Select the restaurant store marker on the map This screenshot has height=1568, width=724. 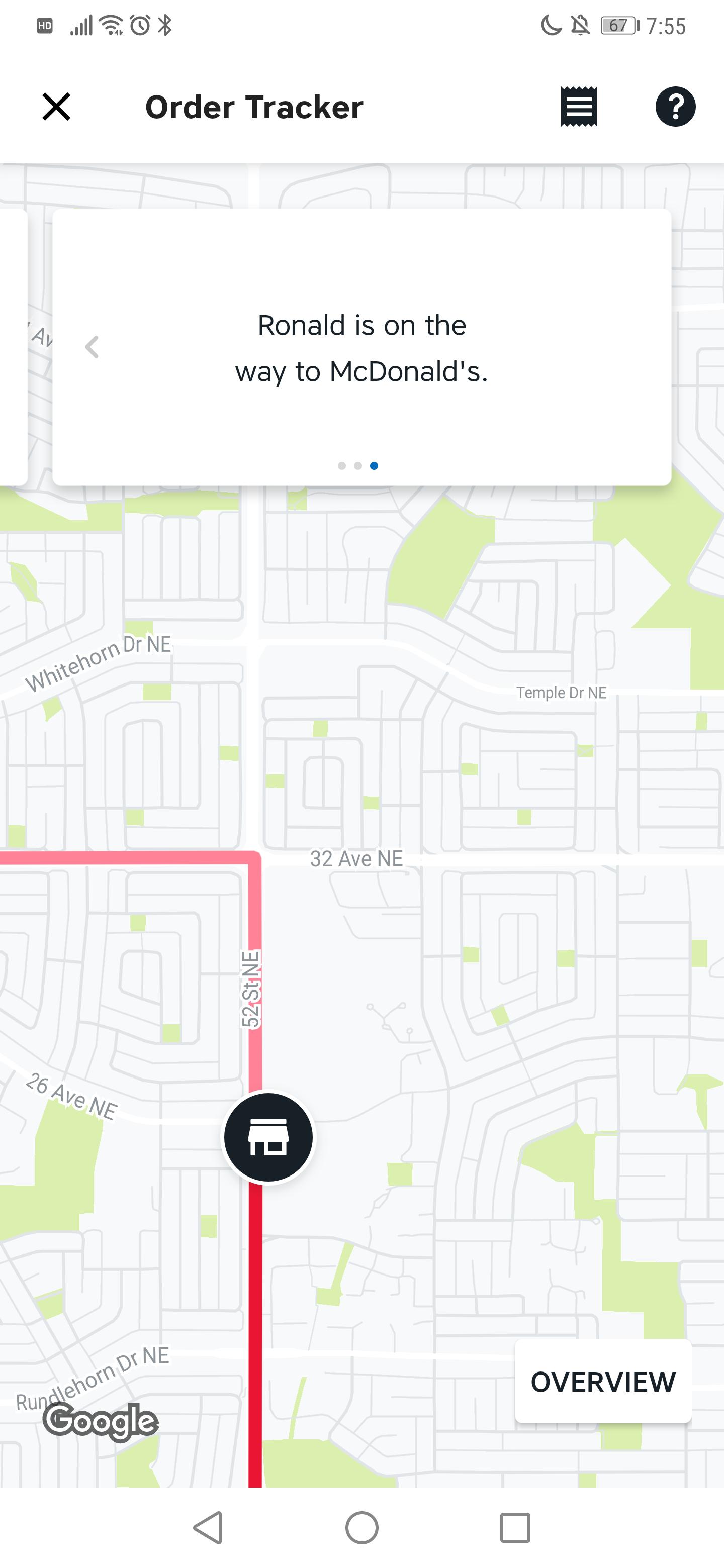[x=268, y=1137]
